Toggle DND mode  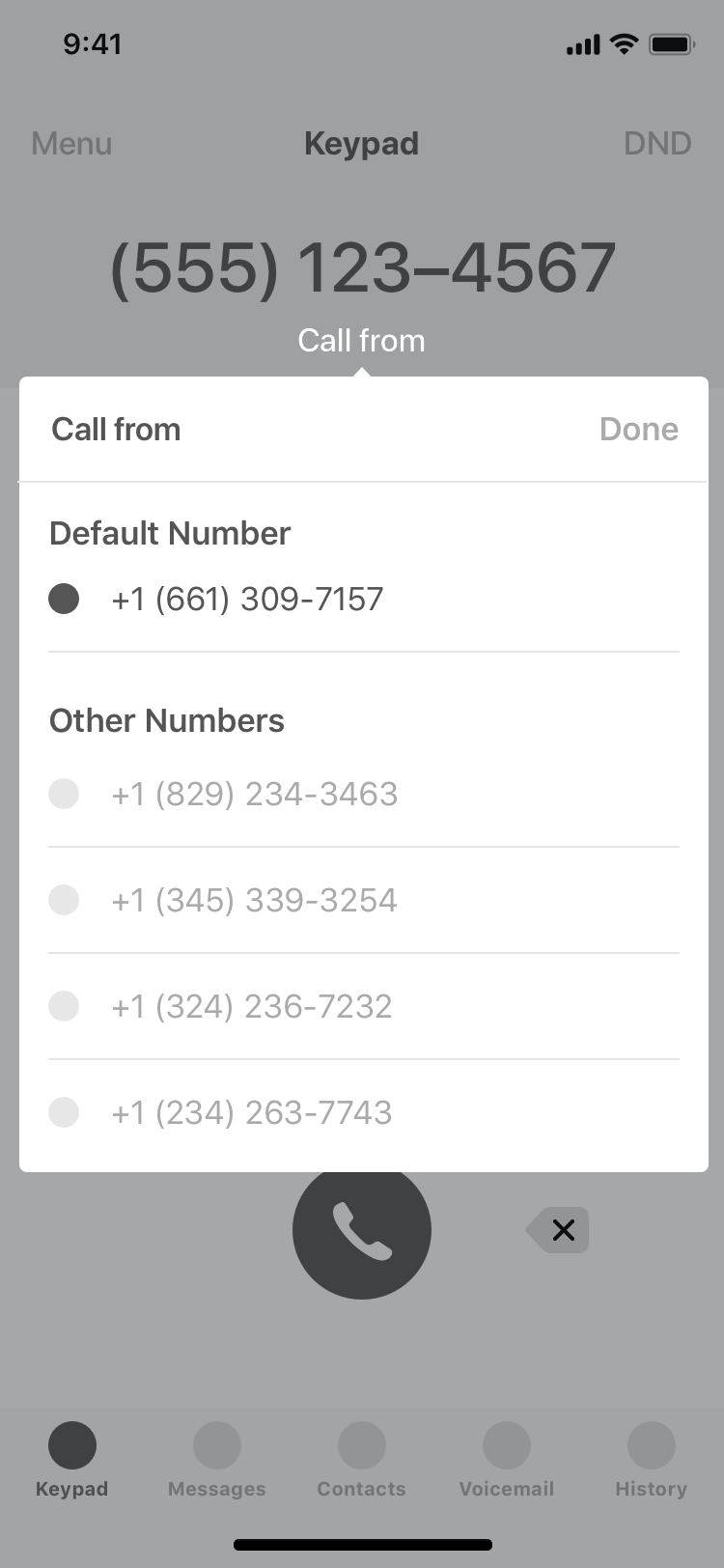(x=657, y=144)
